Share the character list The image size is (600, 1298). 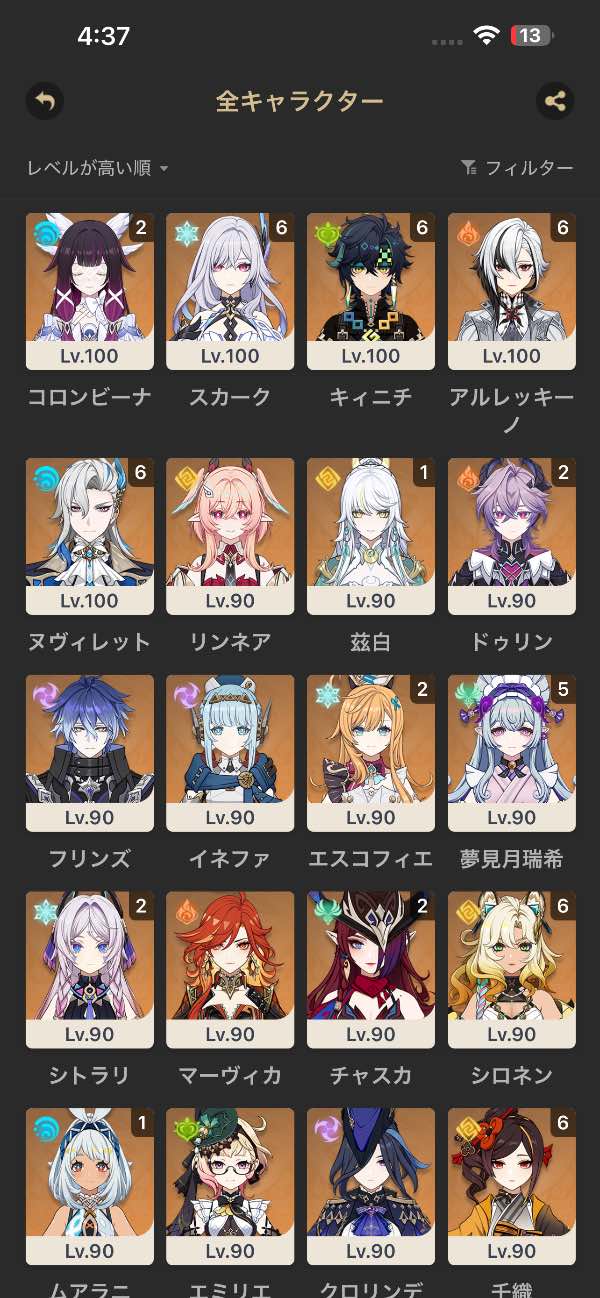(x=555, y=101)
